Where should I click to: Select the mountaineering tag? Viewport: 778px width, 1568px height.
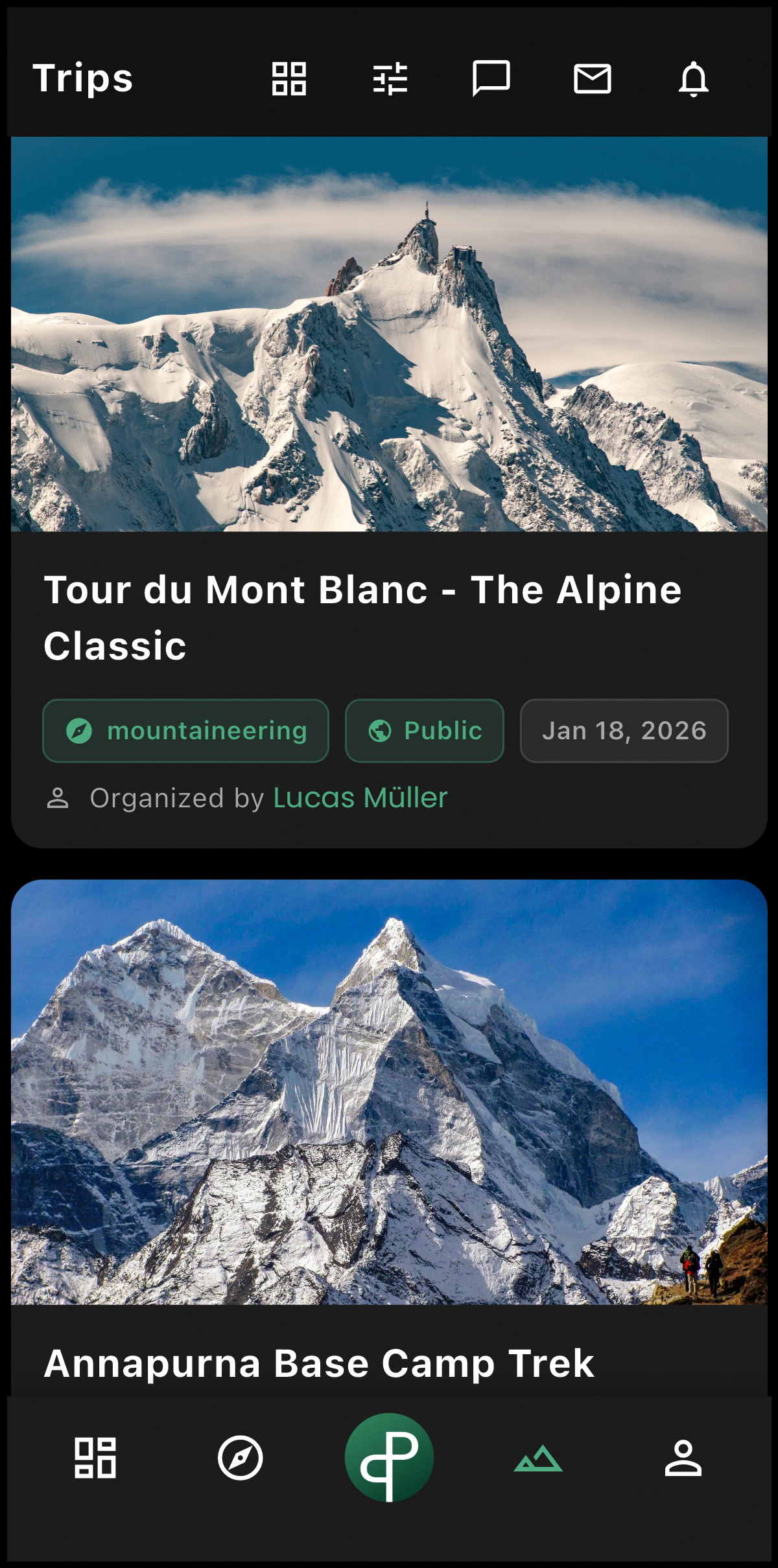pyautogui.click(x=185, y=731)
